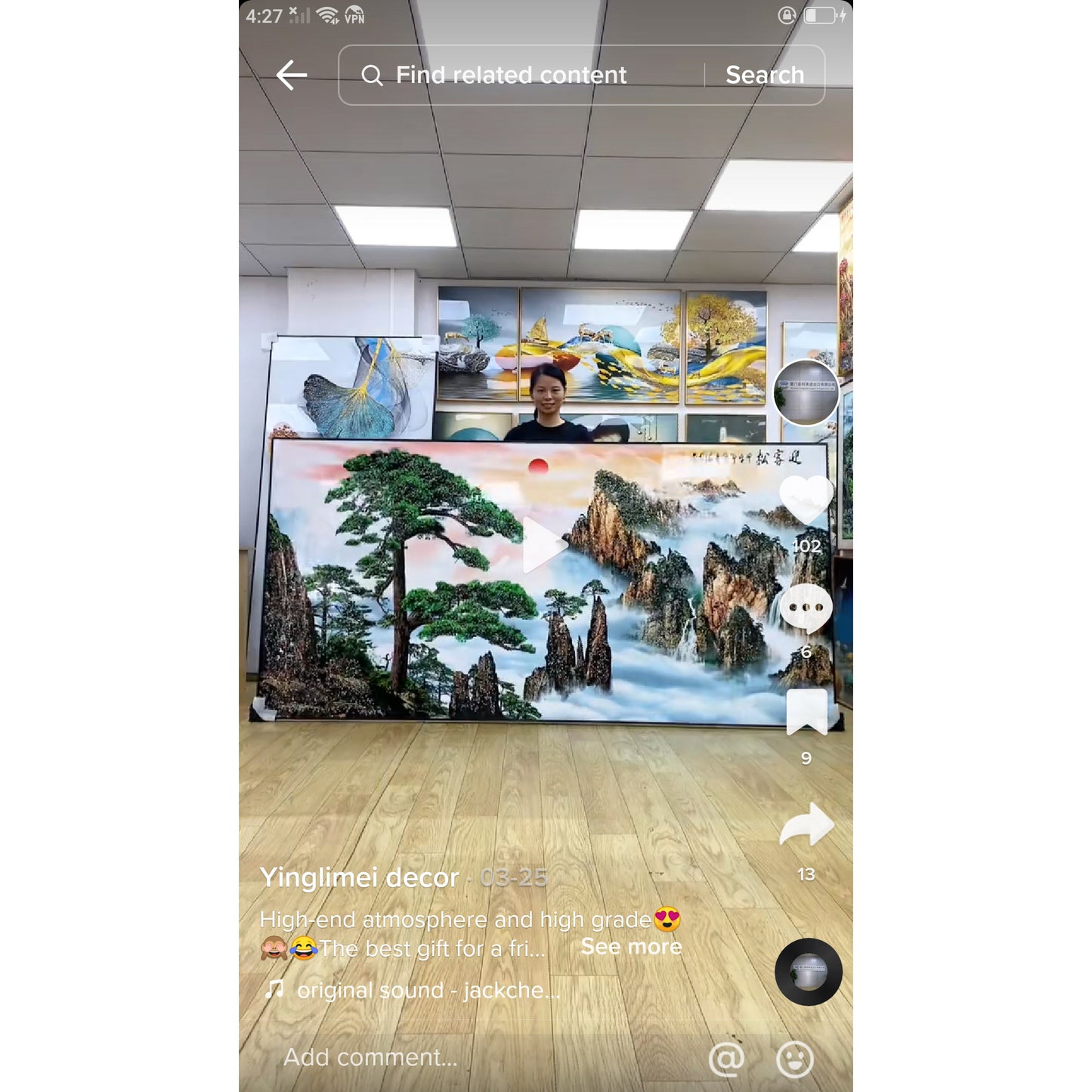Open the Yinglimei decor username

[x=360, y=877]
